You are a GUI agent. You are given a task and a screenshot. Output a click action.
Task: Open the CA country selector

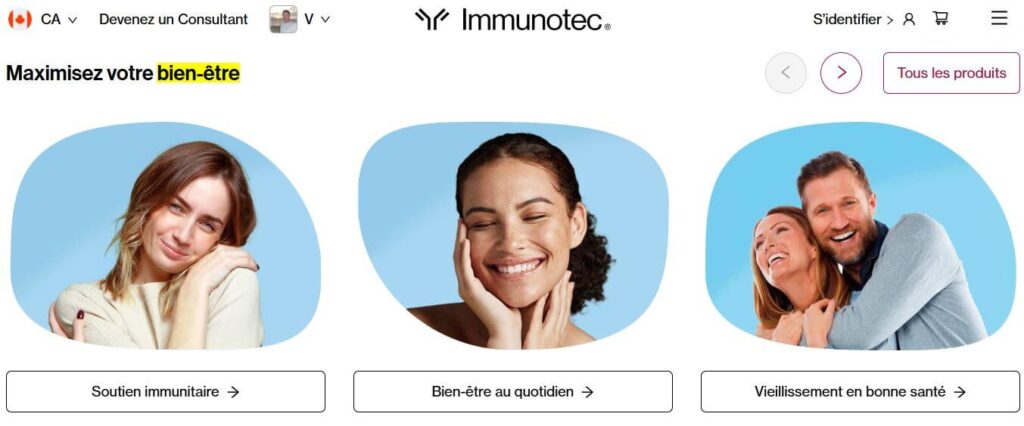tap(43, 19)
